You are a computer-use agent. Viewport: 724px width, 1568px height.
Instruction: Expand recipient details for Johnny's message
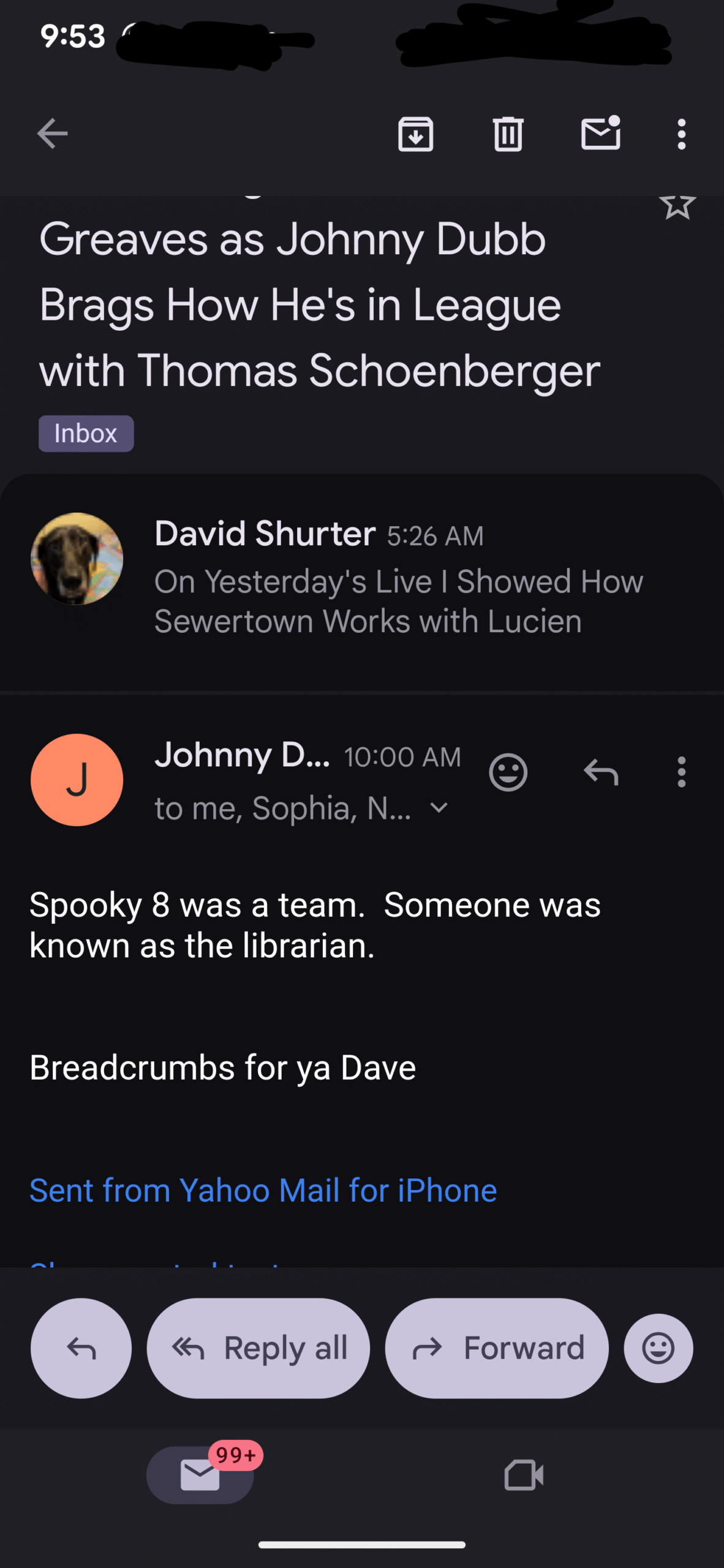(439, 809)
